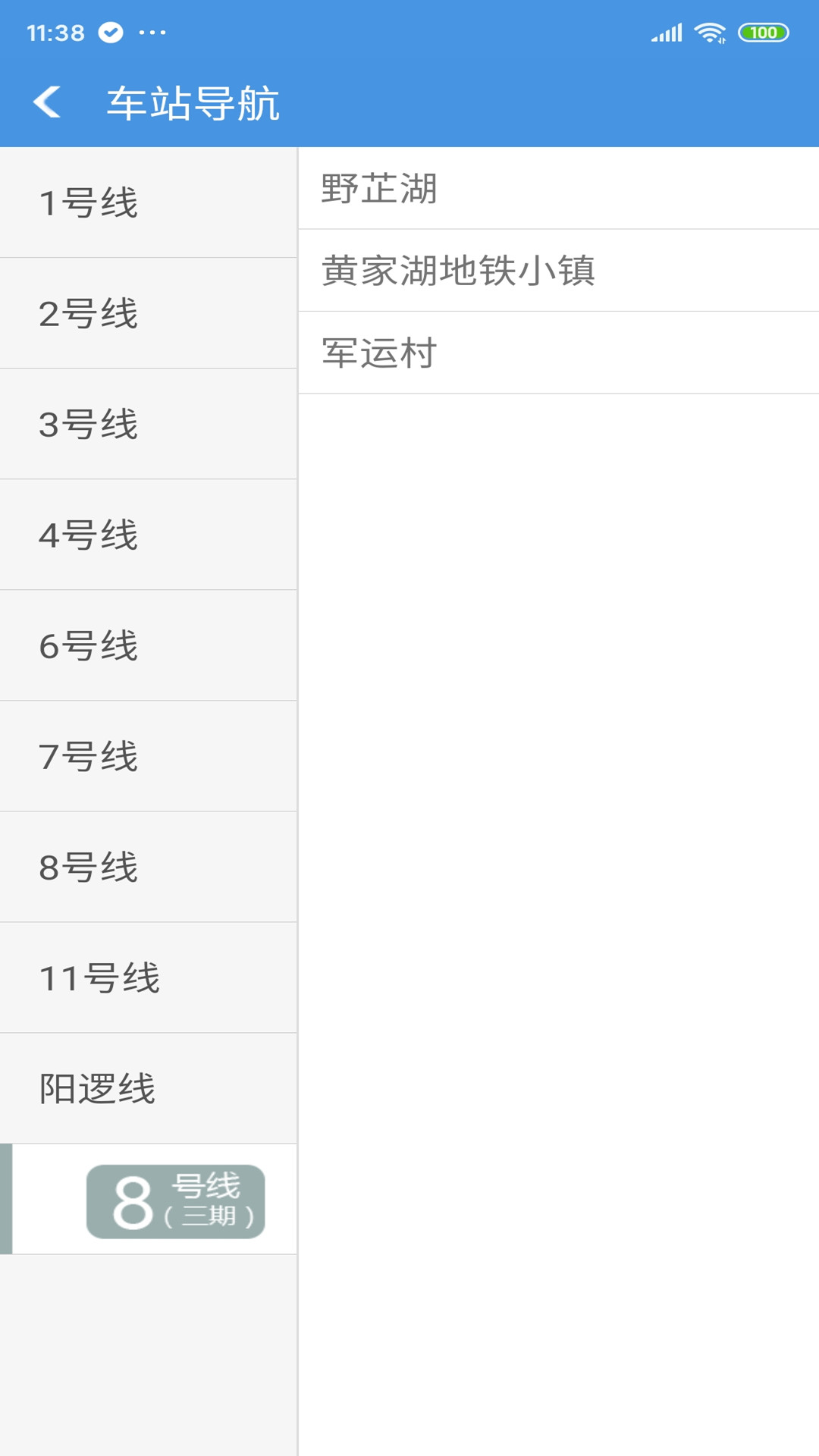Tap the Wi-Fi indicator in the status bar

709,32
